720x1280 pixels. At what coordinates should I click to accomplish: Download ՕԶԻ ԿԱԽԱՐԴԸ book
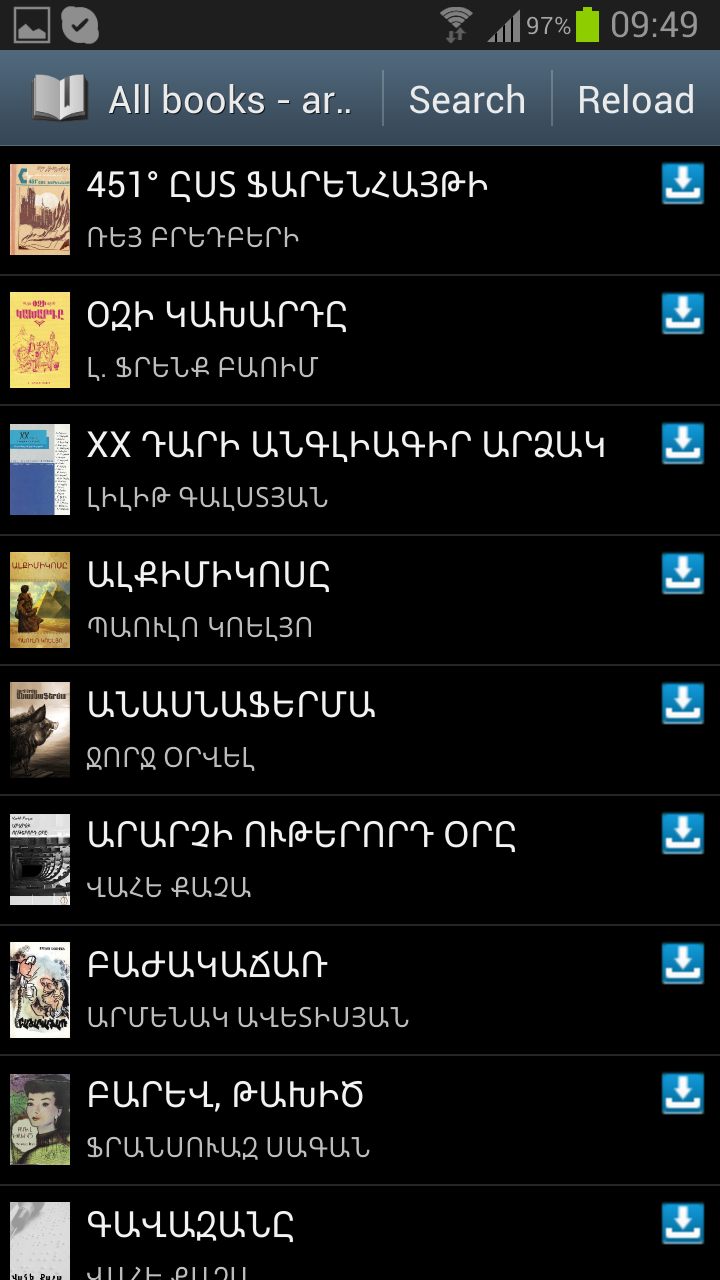(683, 314)
